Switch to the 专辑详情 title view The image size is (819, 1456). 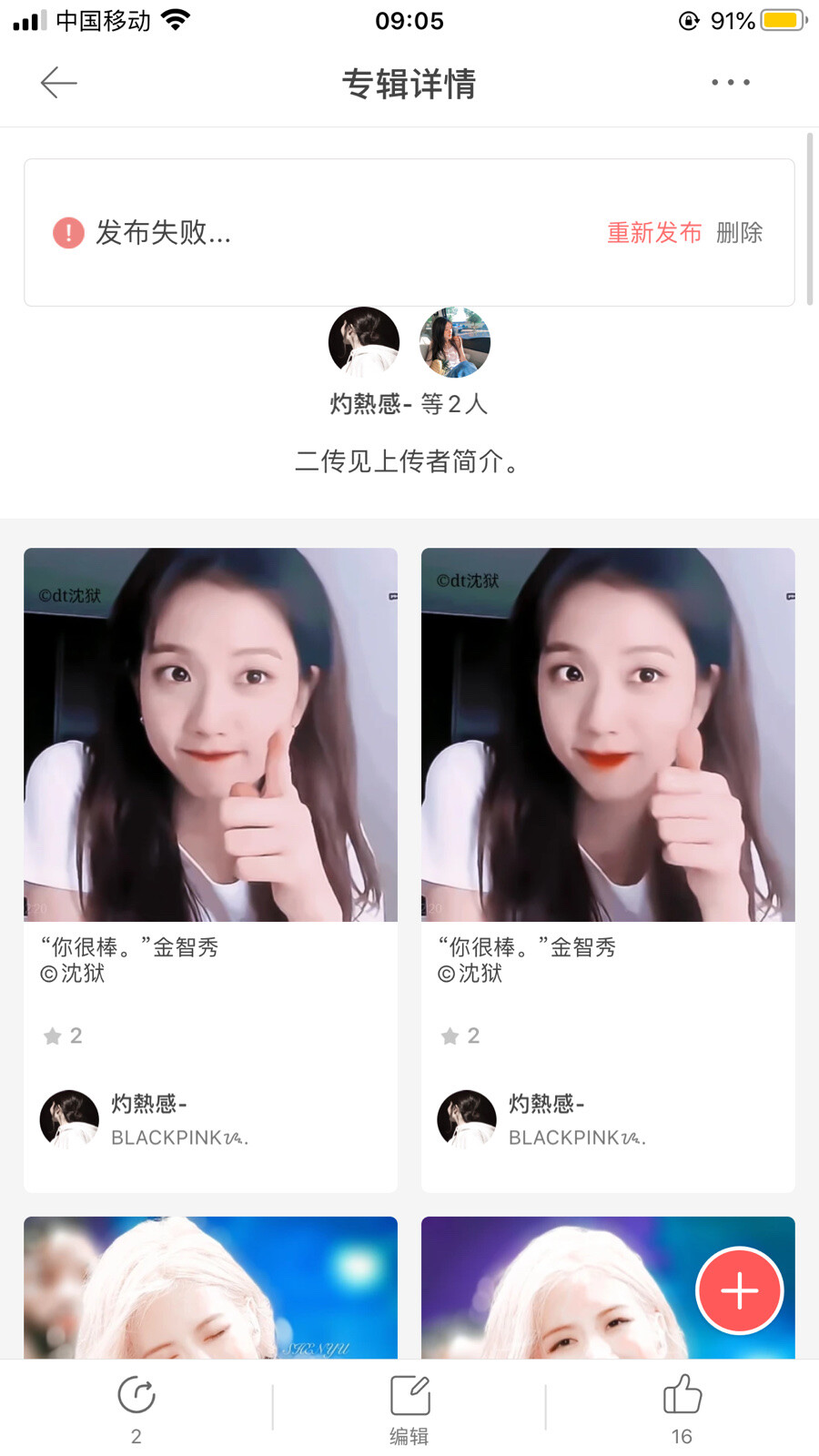tap(409, 84)
